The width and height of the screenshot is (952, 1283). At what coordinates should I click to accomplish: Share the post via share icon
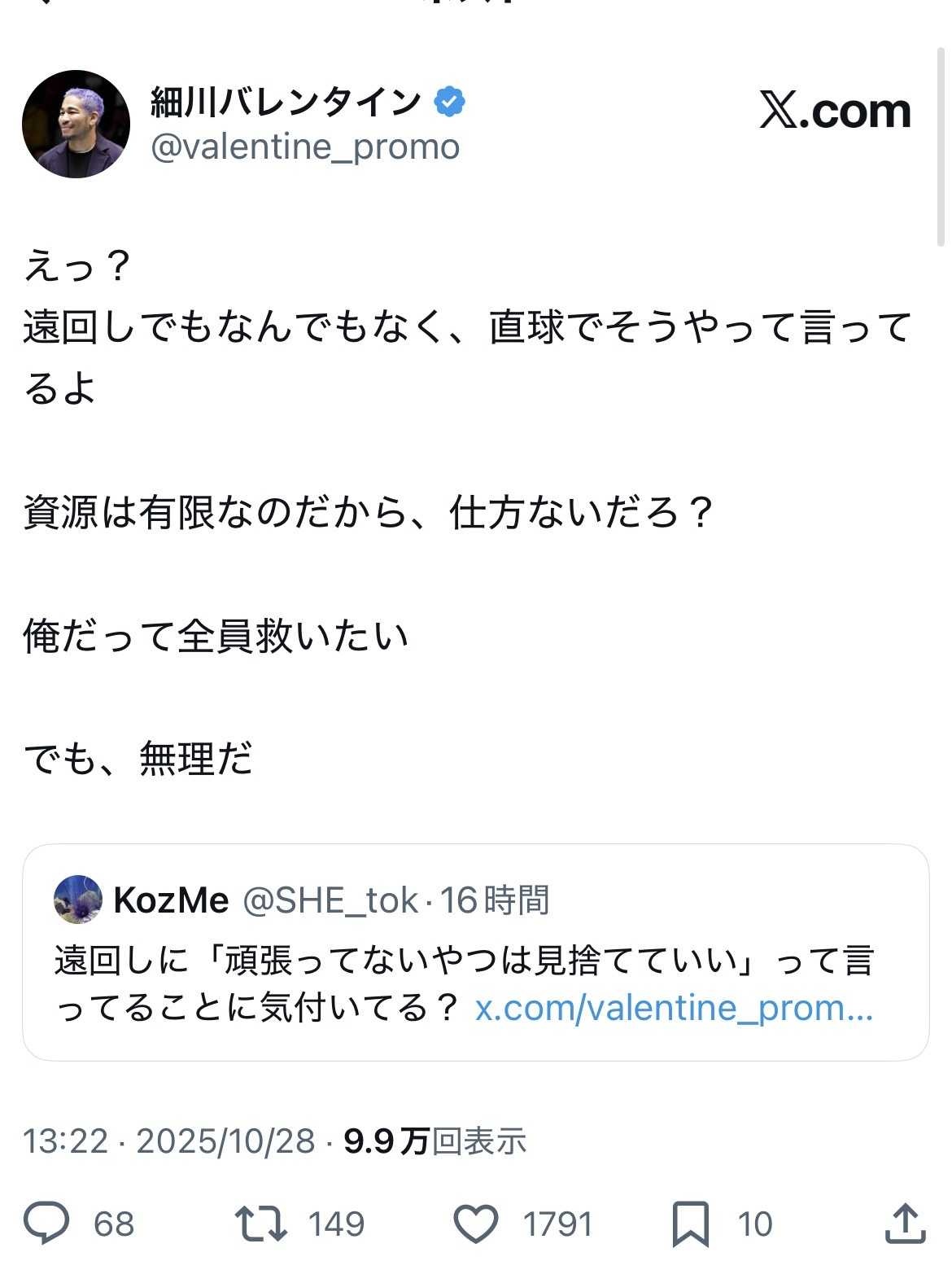coord(905,1223)
